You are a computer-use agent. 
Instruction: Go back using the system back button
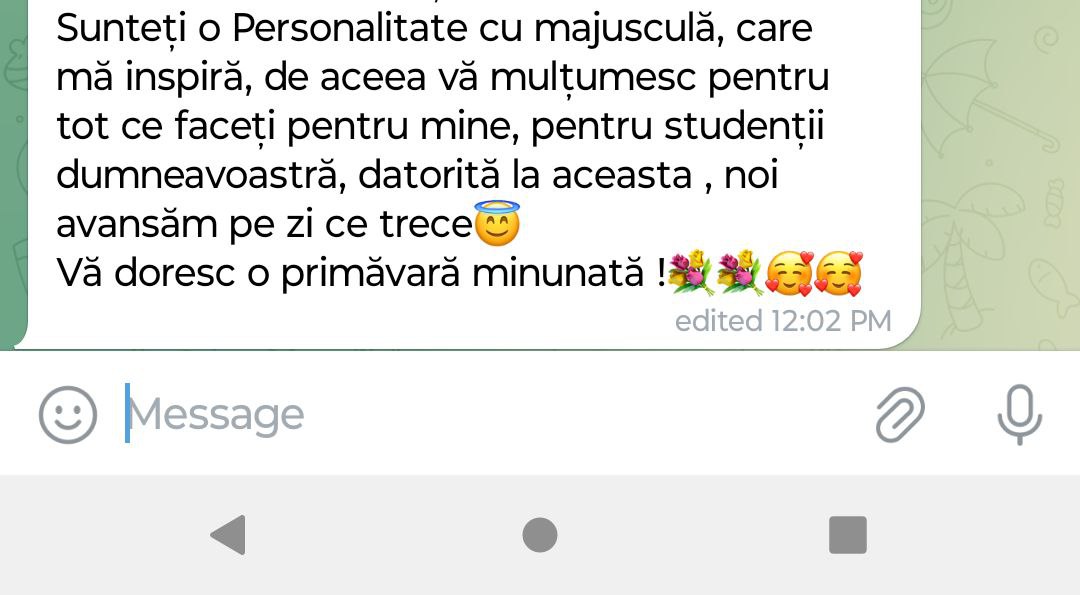coord(229,535)
